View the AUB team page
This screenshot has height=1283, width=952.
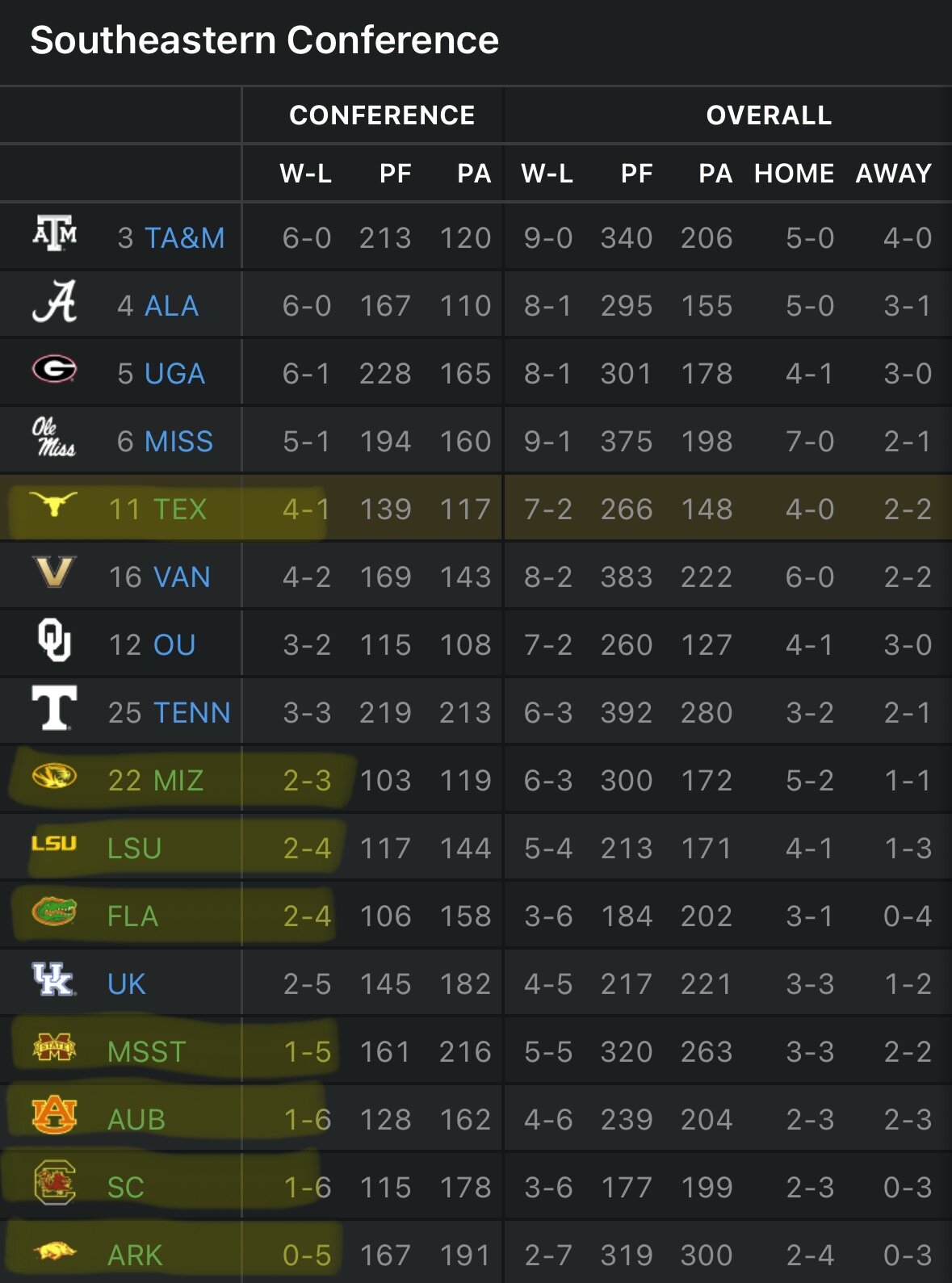click(x=136, y=1120)
